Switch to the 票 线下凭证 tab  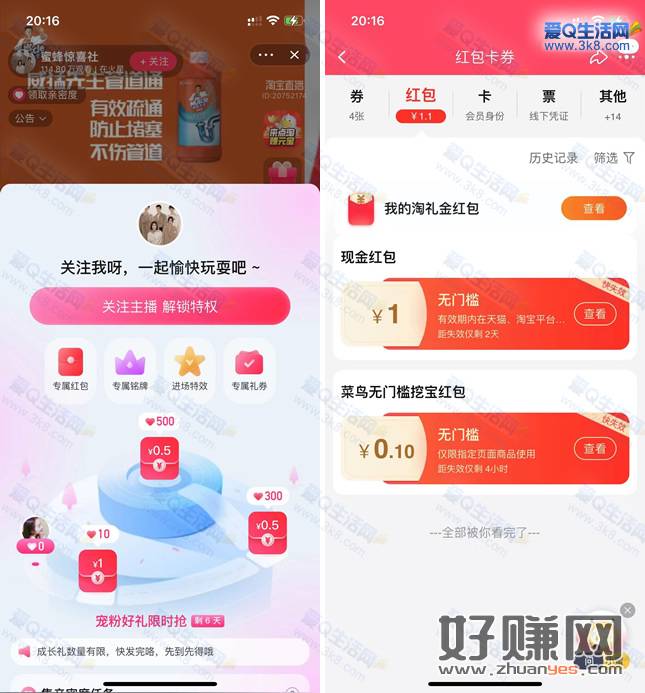click(x=548, y=103)
